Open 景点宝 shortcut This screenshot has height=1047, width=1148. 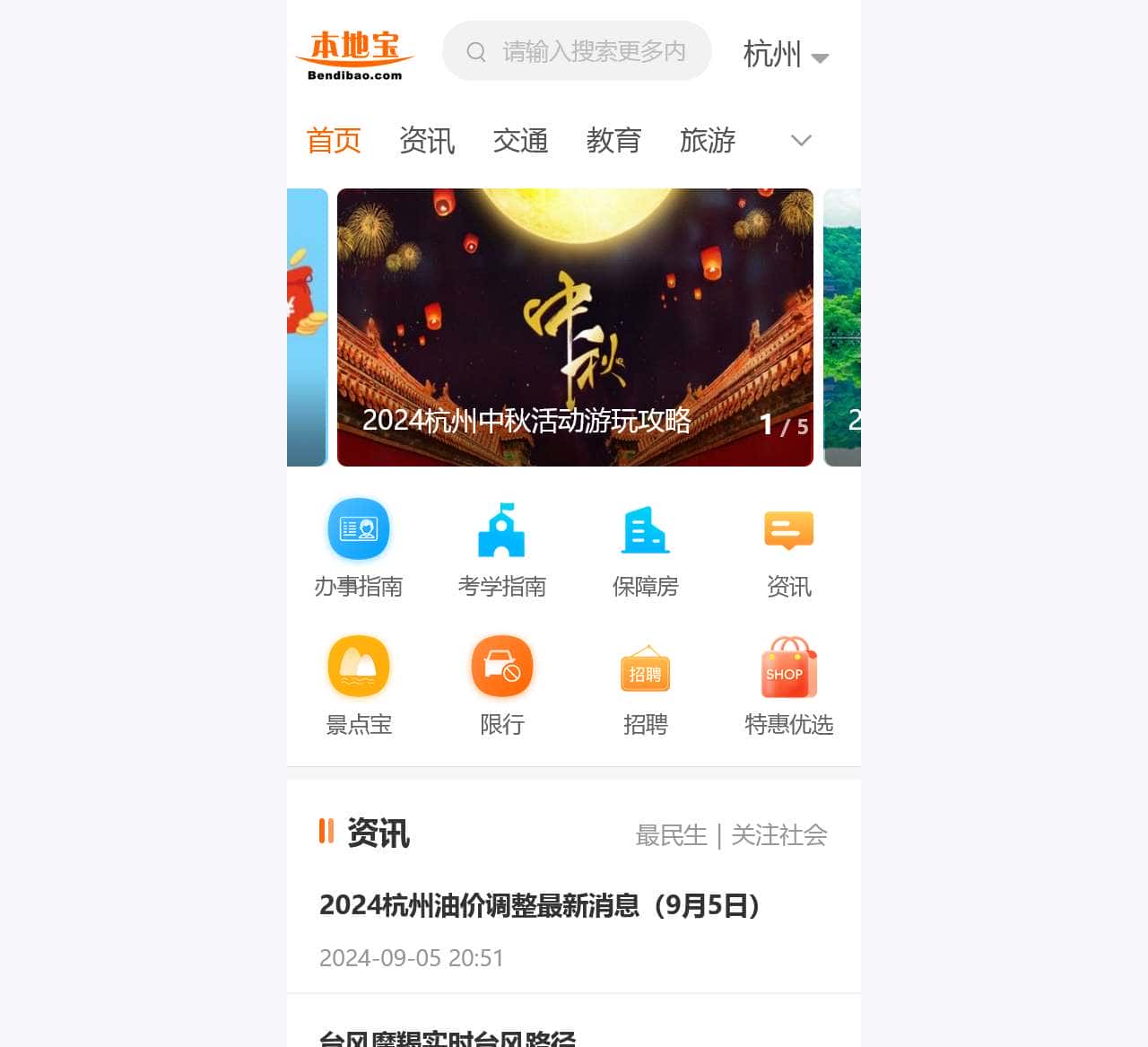(x=359, y=685)
